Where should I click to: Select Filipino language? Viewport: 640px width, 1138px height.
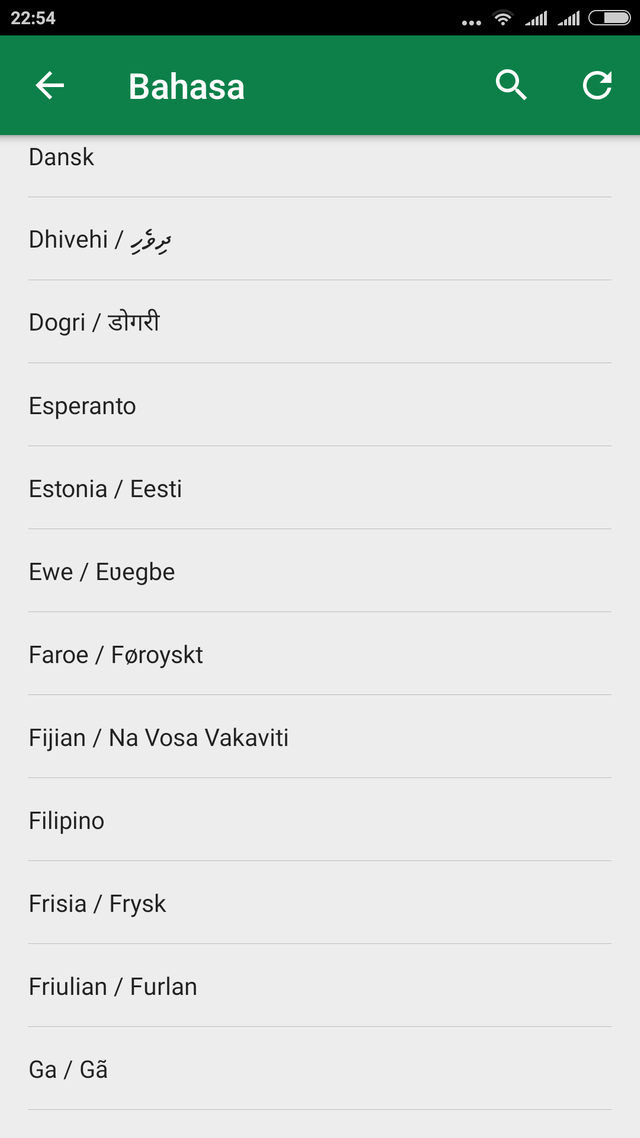320,819
